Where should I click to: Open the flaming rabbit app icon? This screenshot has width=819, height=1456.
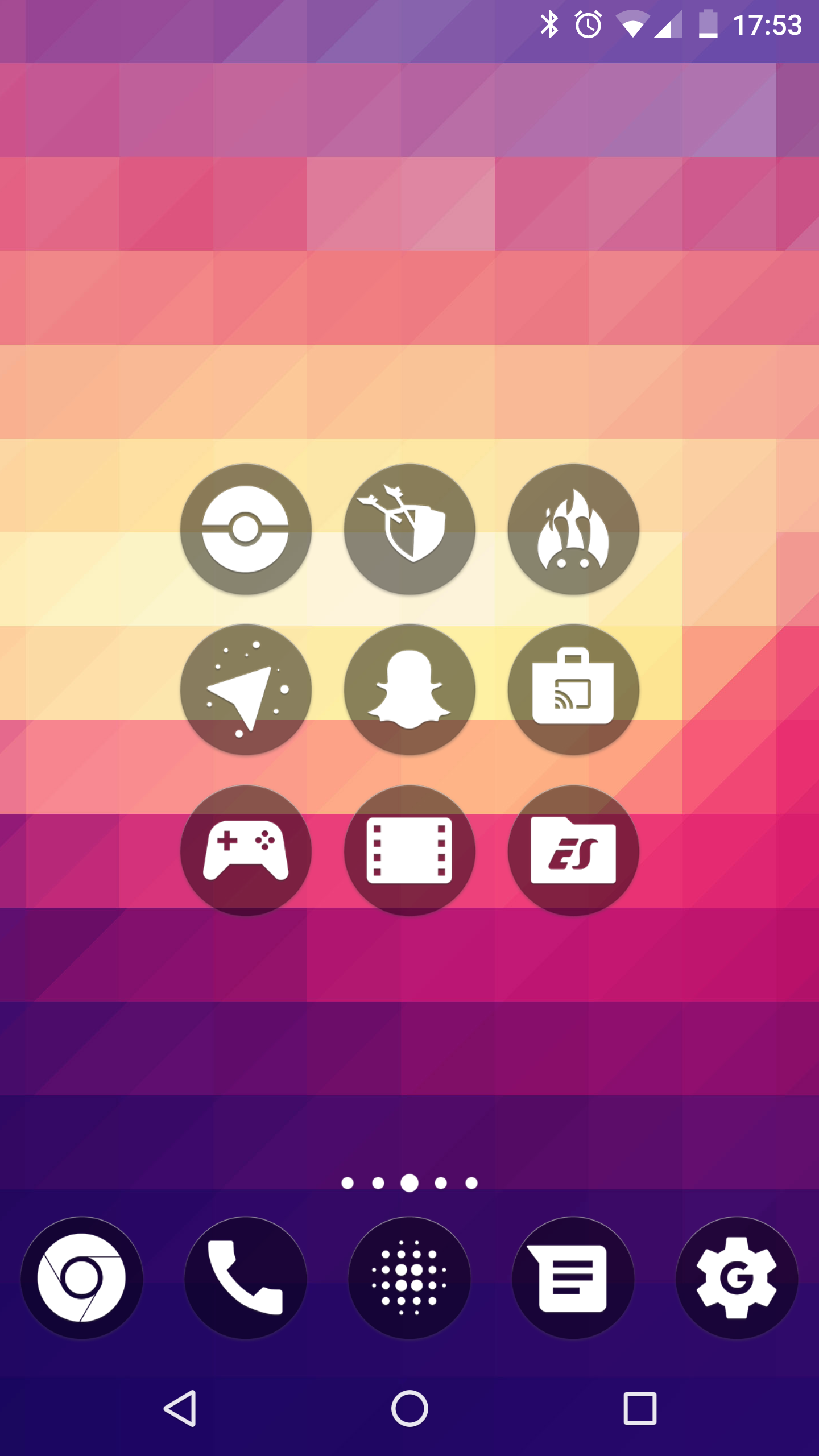point(573,529)
